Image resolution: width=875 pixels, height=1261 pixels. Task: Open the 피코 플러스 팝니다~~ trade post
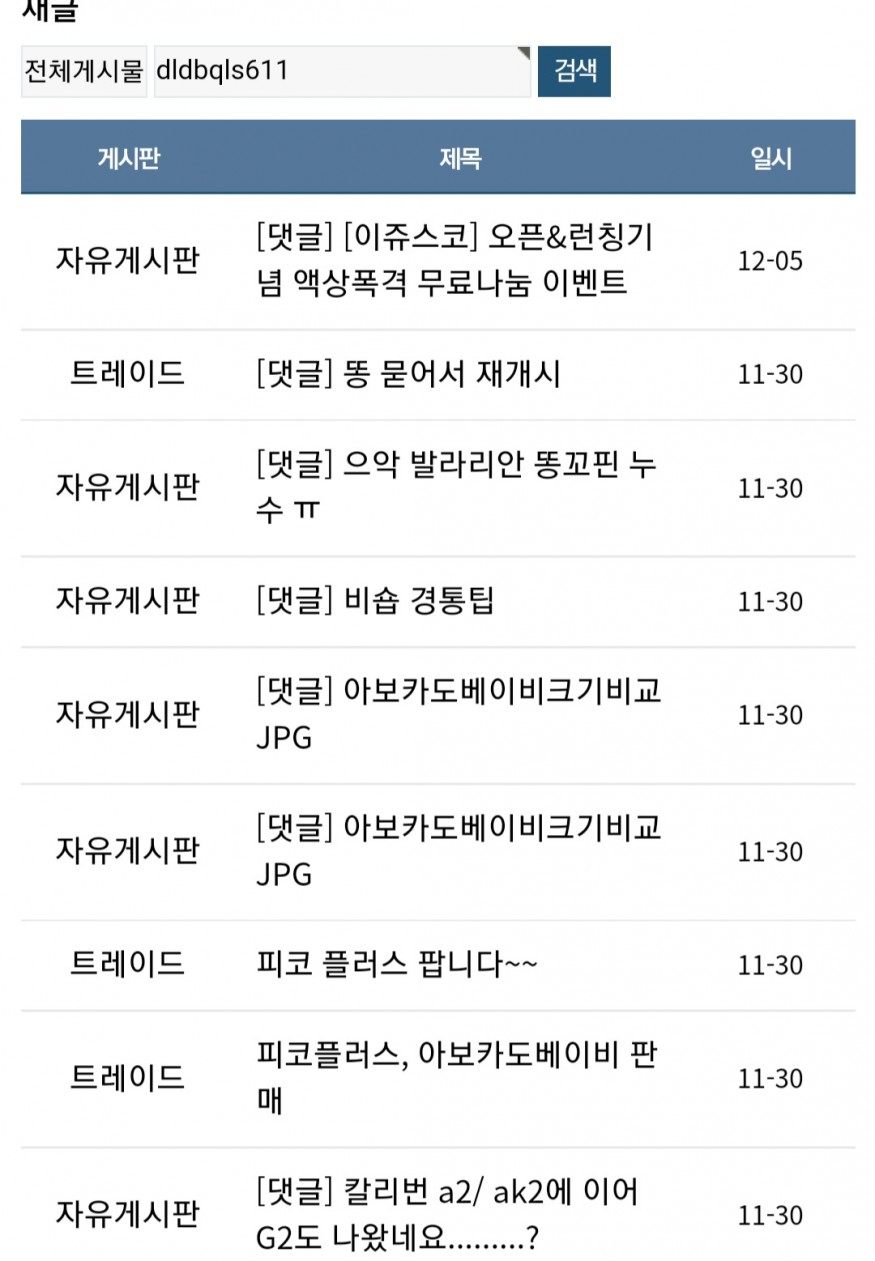click(x=397, y=965)
